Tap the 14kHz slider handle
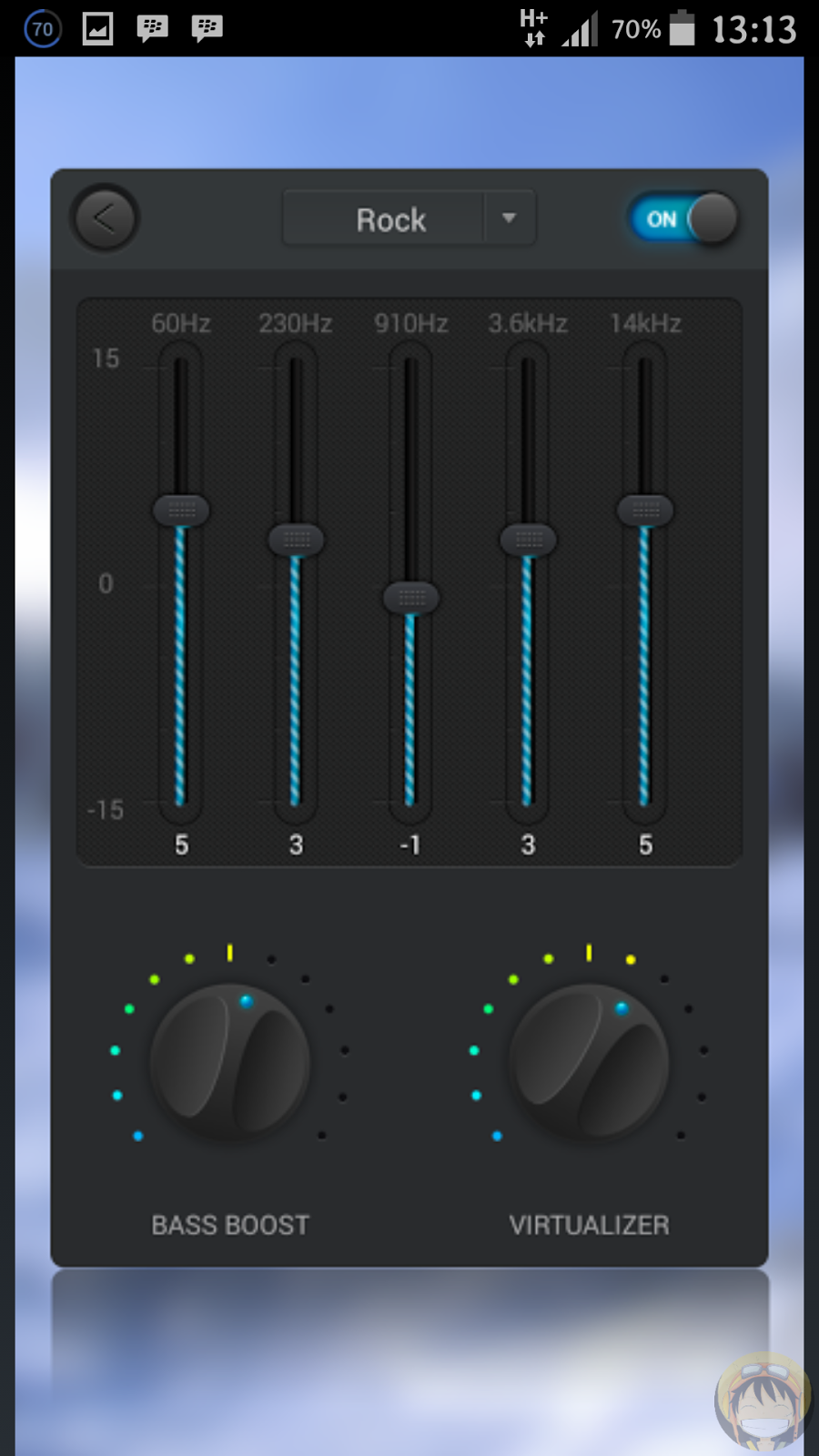819x1456 pixels. [x=645, y=510]
